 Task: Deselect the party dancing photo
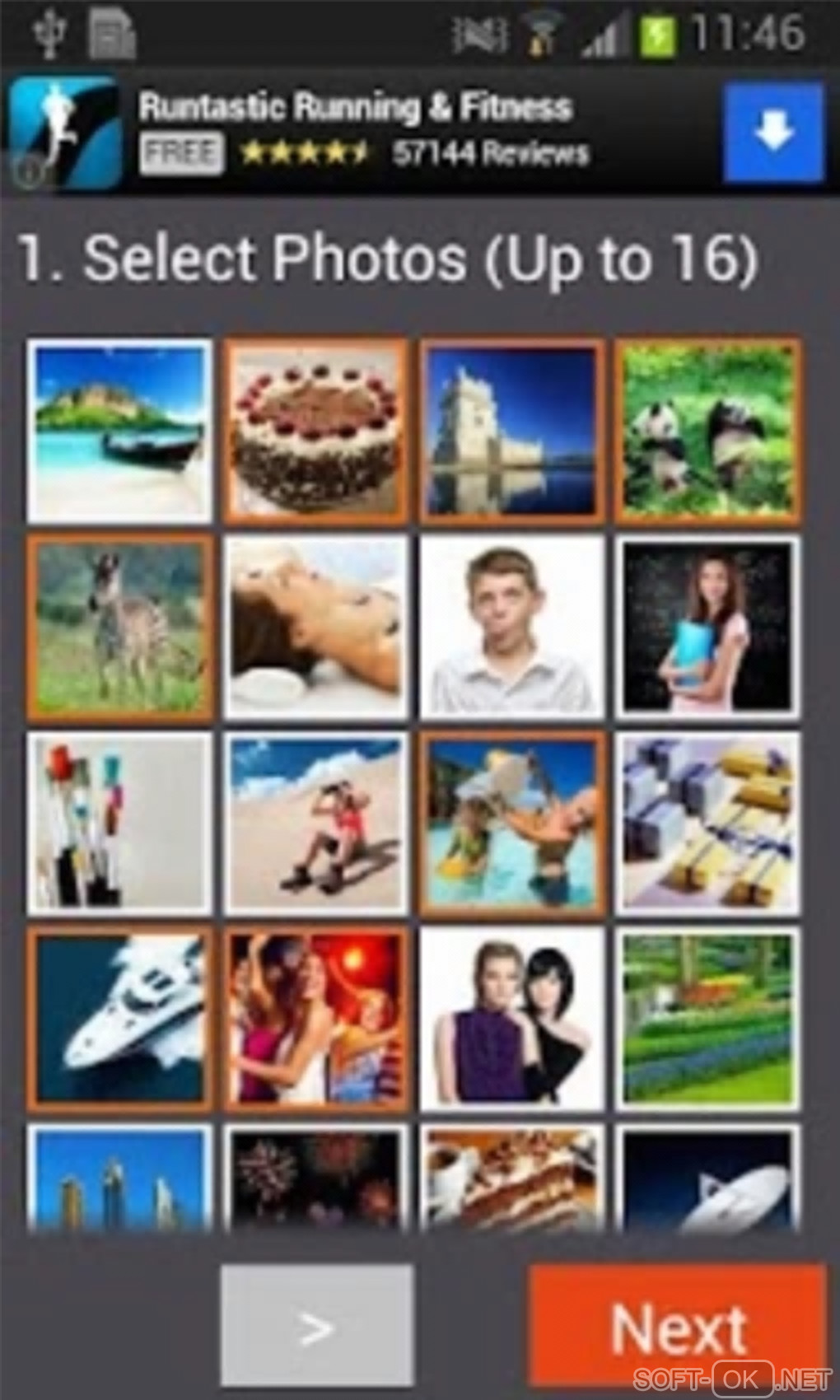(316, 1019)
